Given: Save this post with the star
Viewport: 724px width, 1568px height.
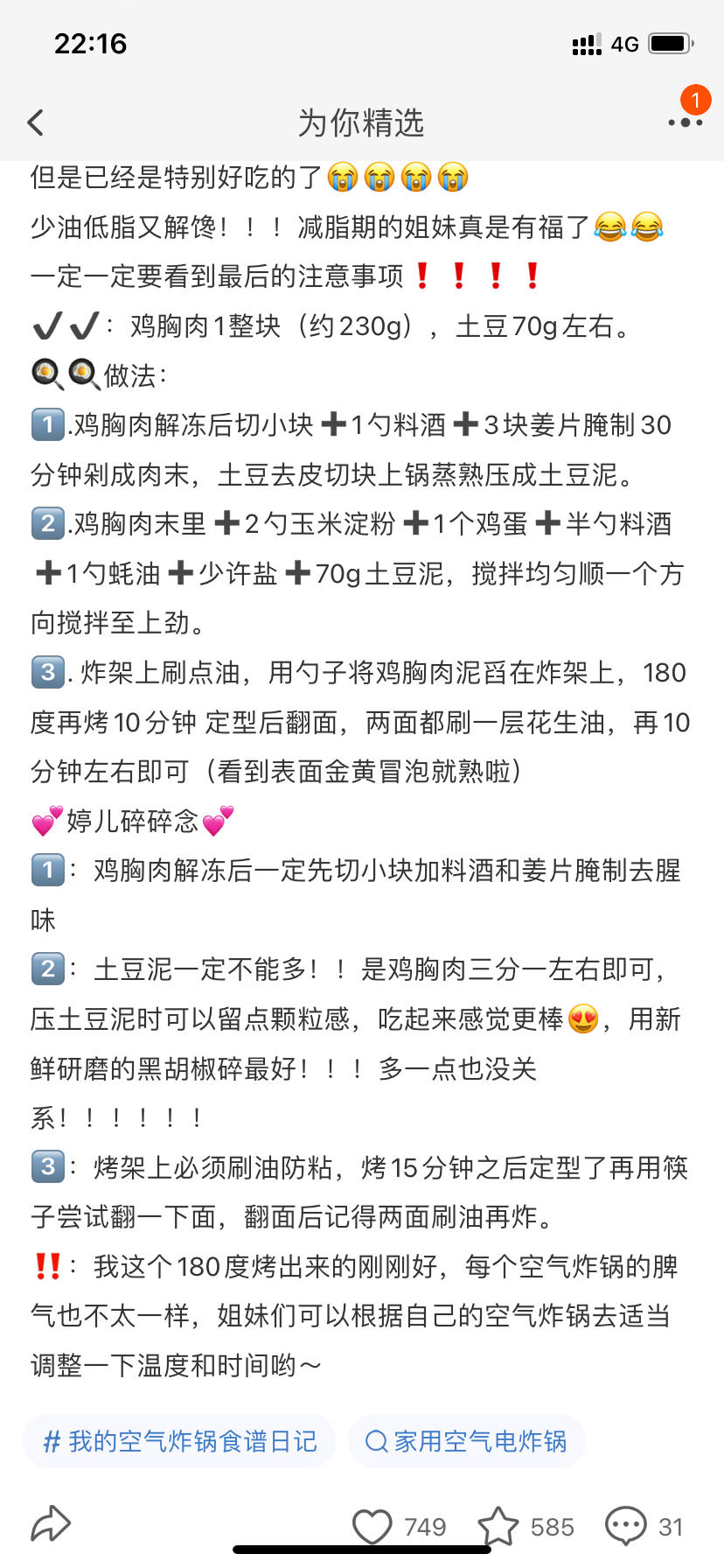Looking at the screenshot, I should [x=498, y=1527].
